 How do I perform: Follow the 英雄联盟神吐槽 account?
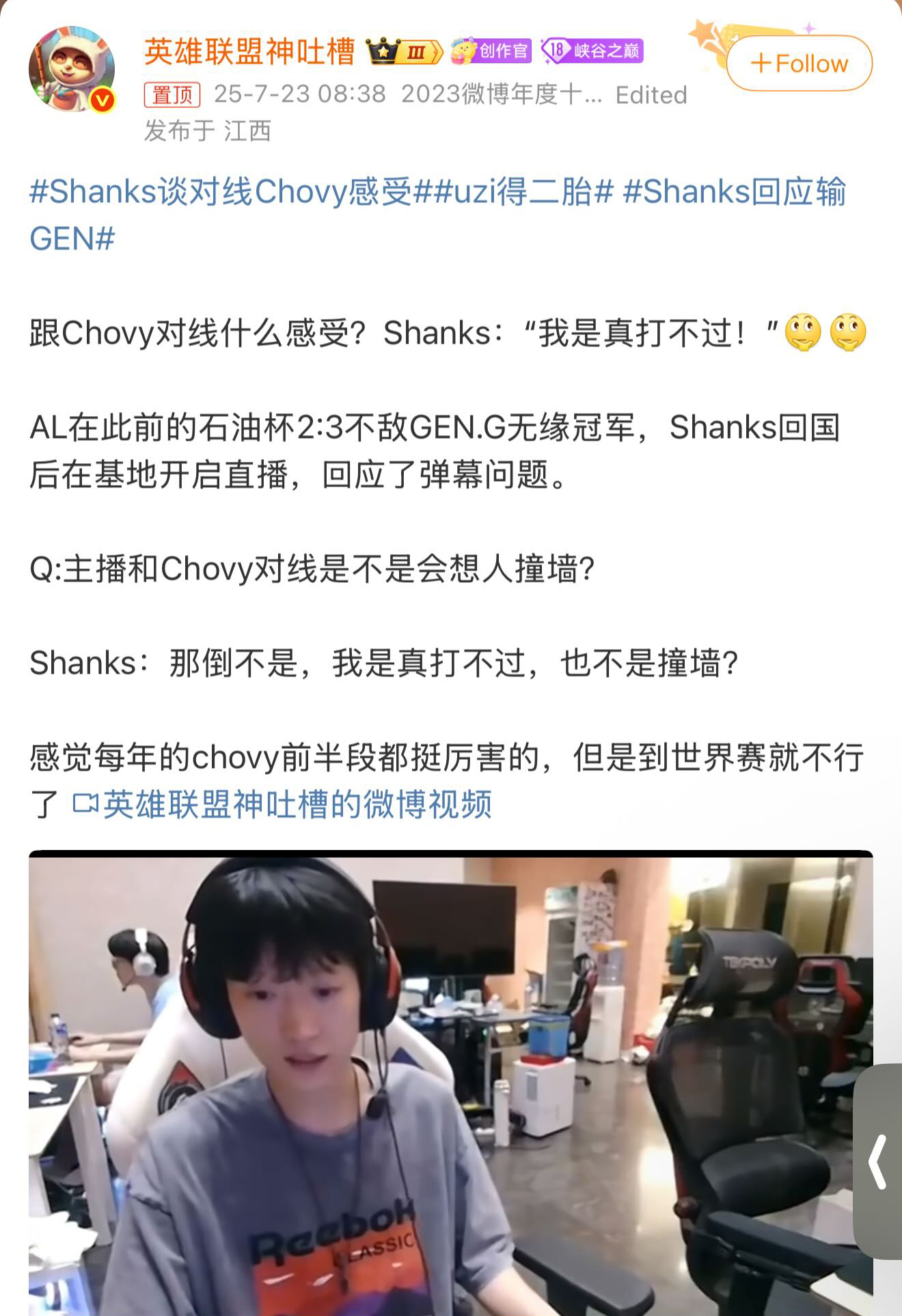[x=799, y=64]
